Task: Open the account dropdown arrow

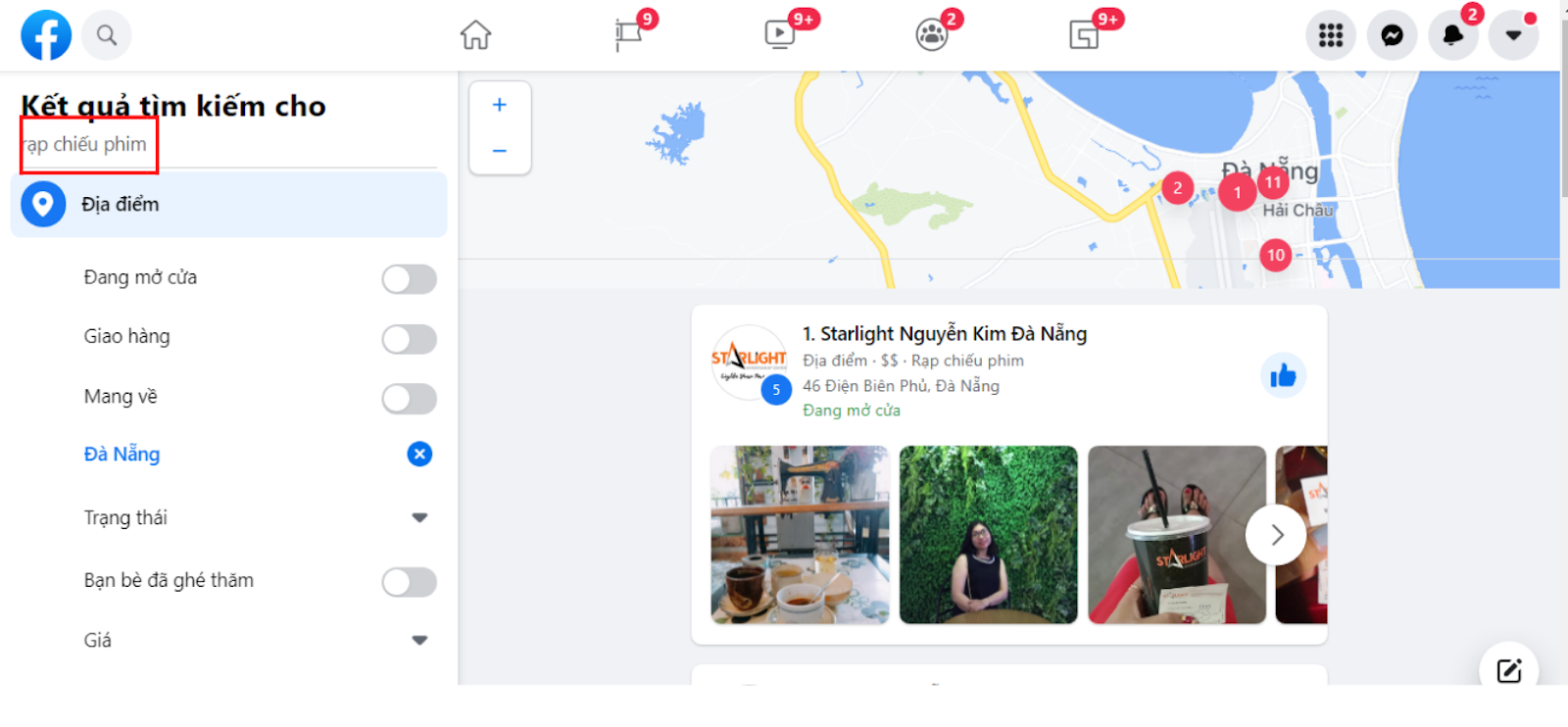Action: pos(1513,36)
